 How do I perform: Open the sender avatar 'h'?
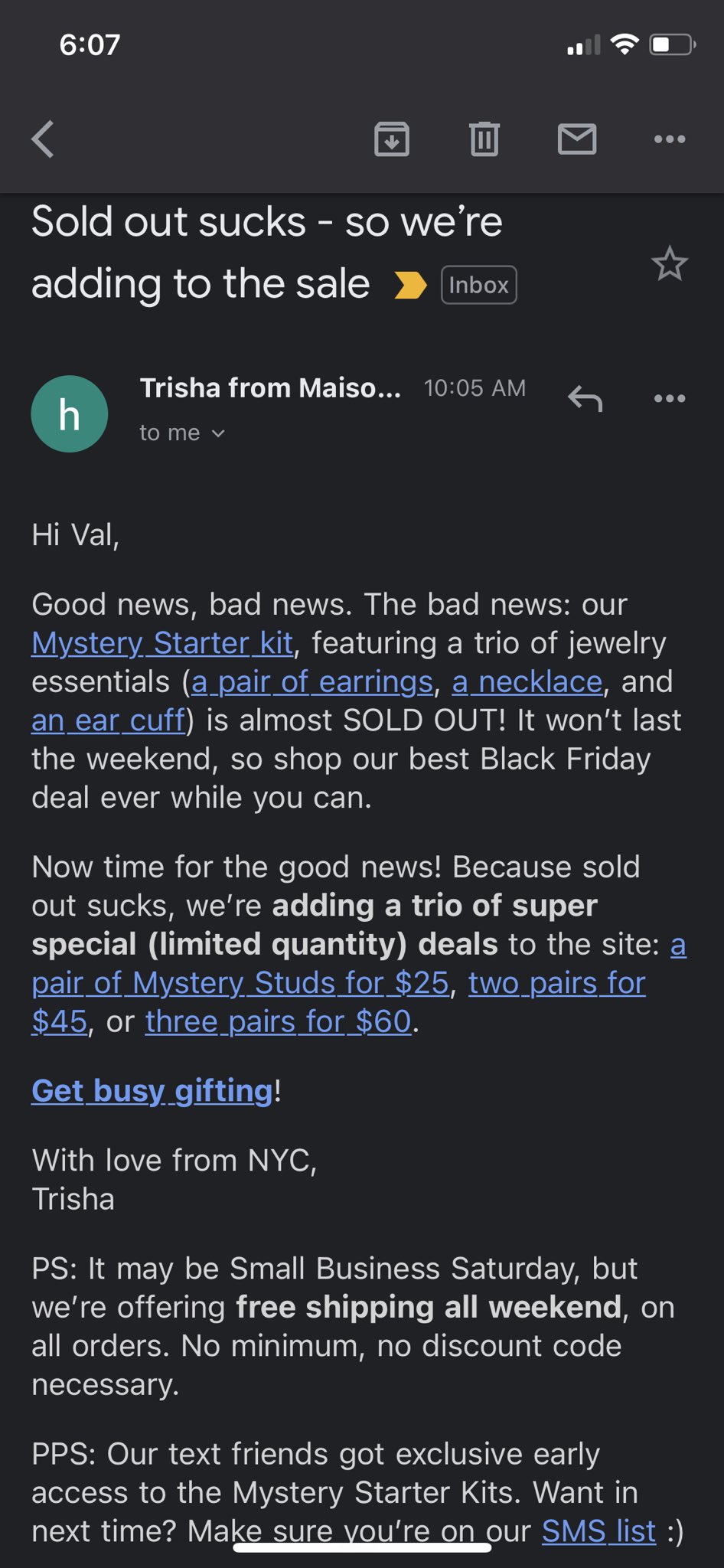pos(69,414)
